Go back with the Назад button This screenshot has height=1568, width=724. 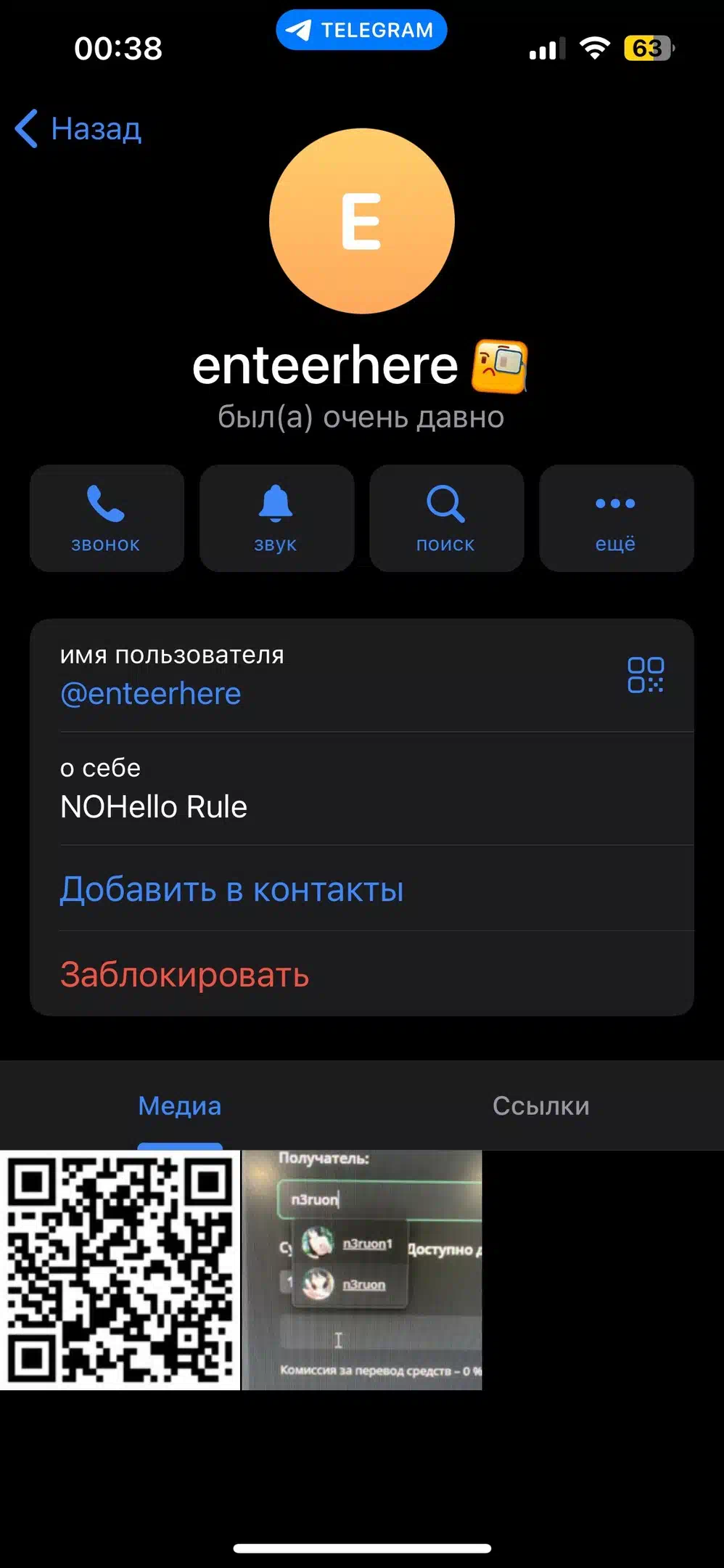78,129
